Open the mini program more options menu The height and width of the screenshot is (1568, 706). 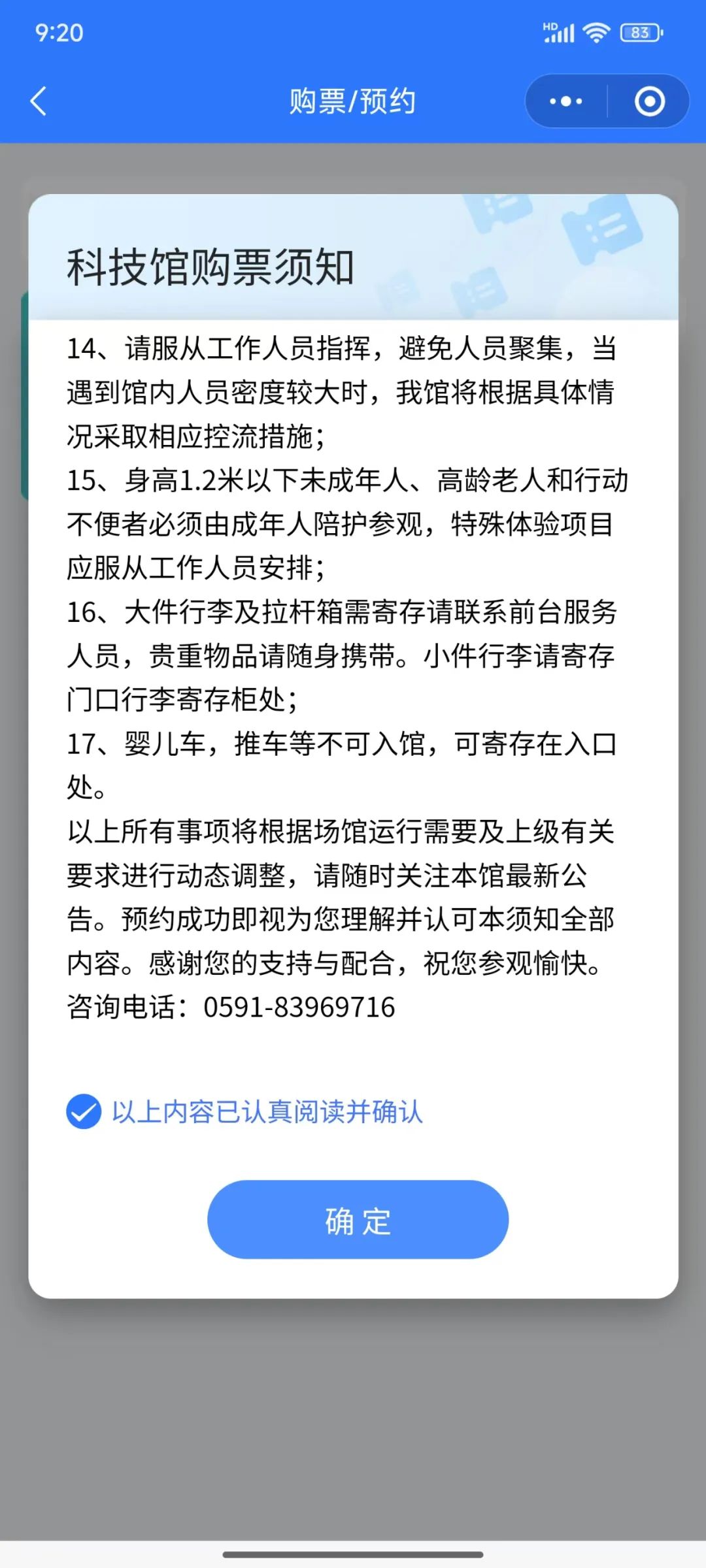coord(566,101)
